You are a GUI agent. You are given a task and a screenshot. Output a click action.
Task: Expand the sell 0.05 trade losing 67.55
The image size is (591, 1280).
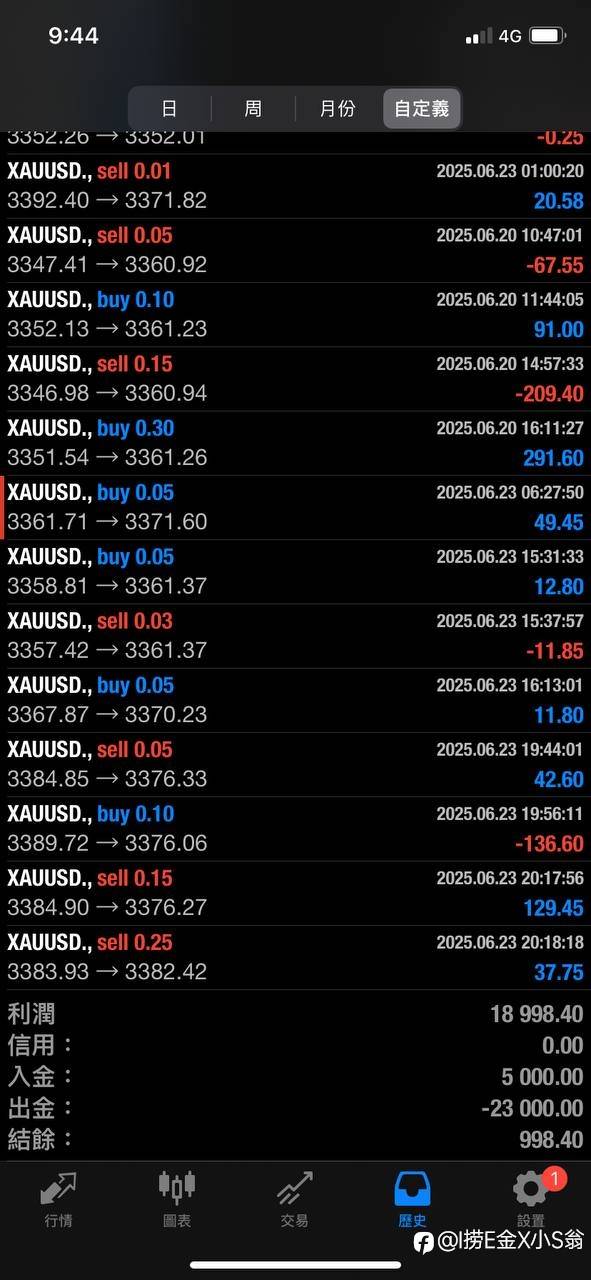295,250
